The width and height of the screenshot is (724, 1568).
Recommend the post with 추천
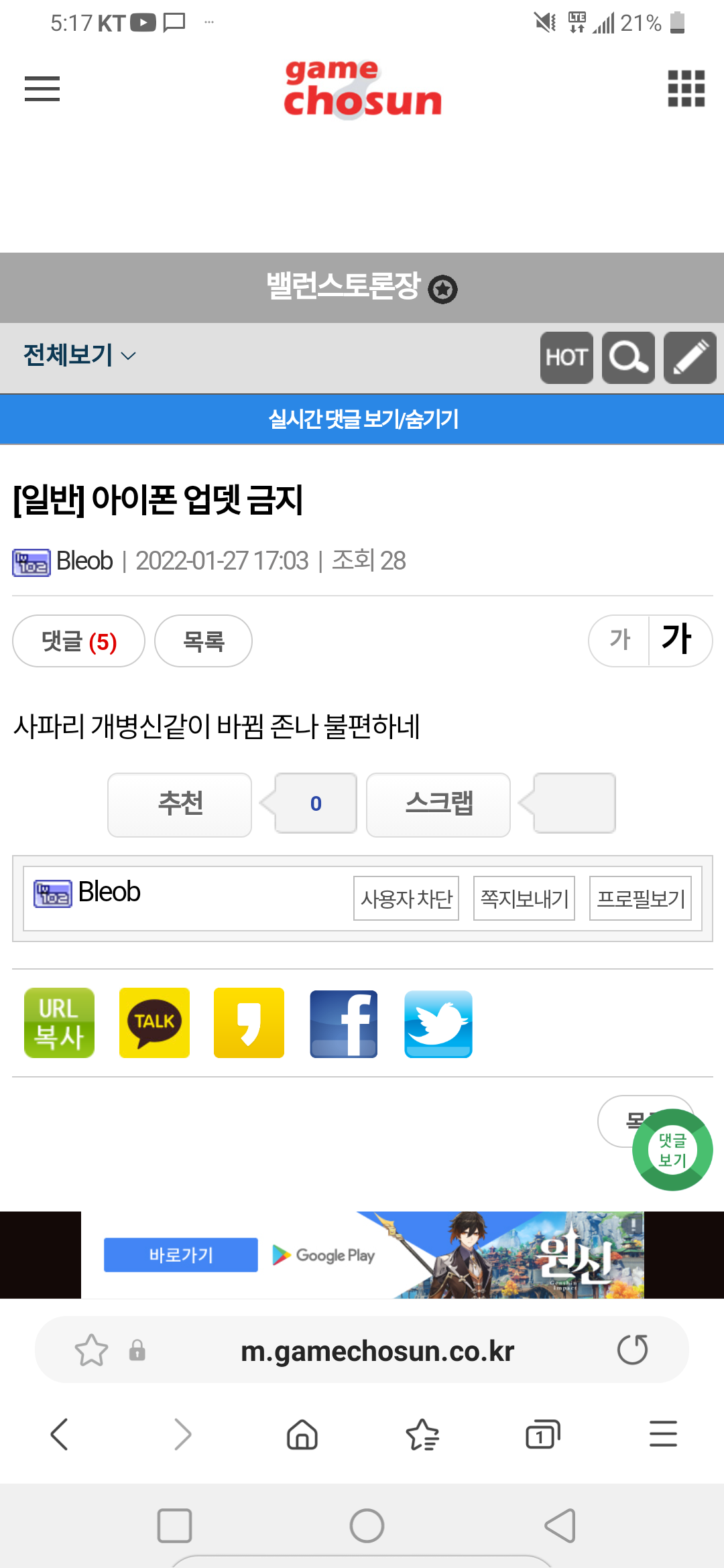[180, 804]
